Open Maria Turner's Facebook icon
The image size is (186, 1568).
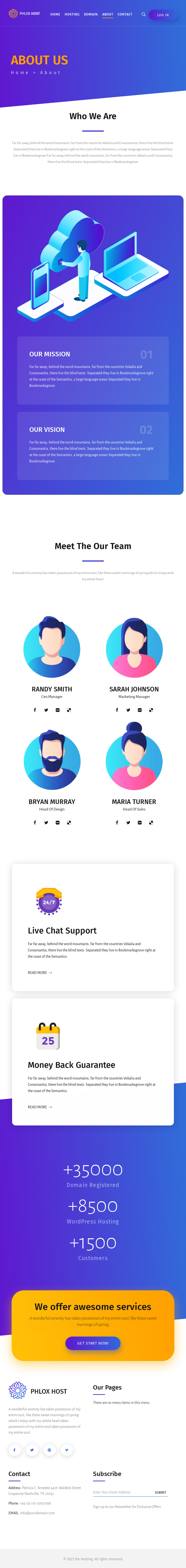(x=117, y=822)
